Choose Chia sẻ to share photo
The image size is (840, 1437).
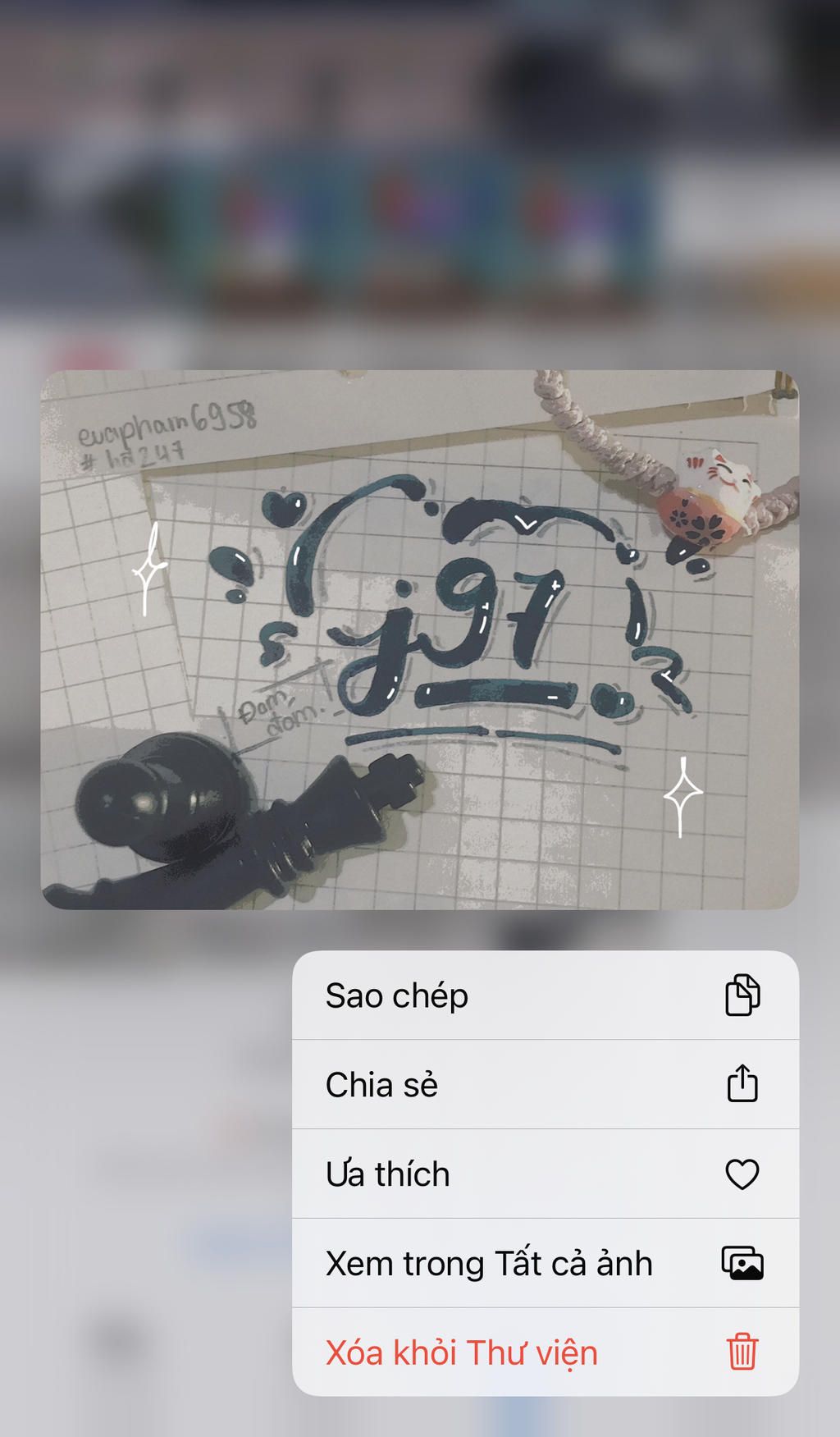tap(545, 1084)
